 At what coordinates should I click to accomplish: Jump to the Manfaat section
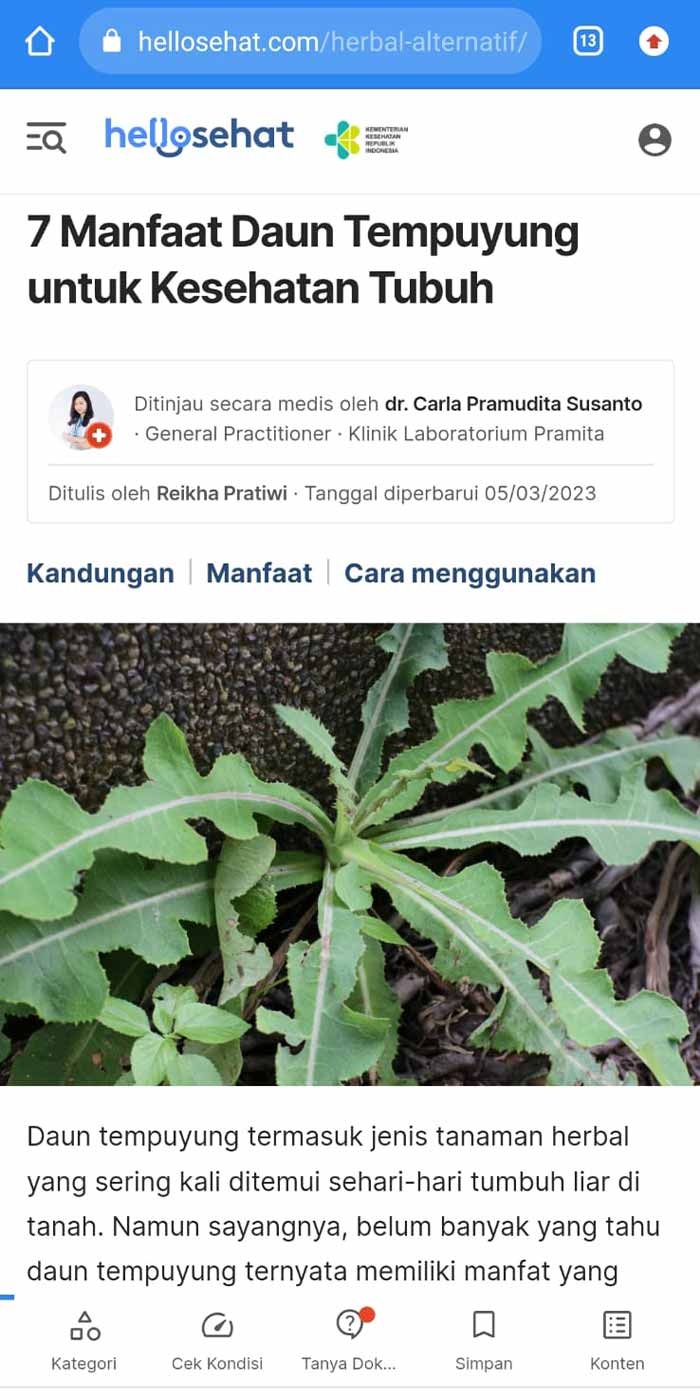click(259, 573)
